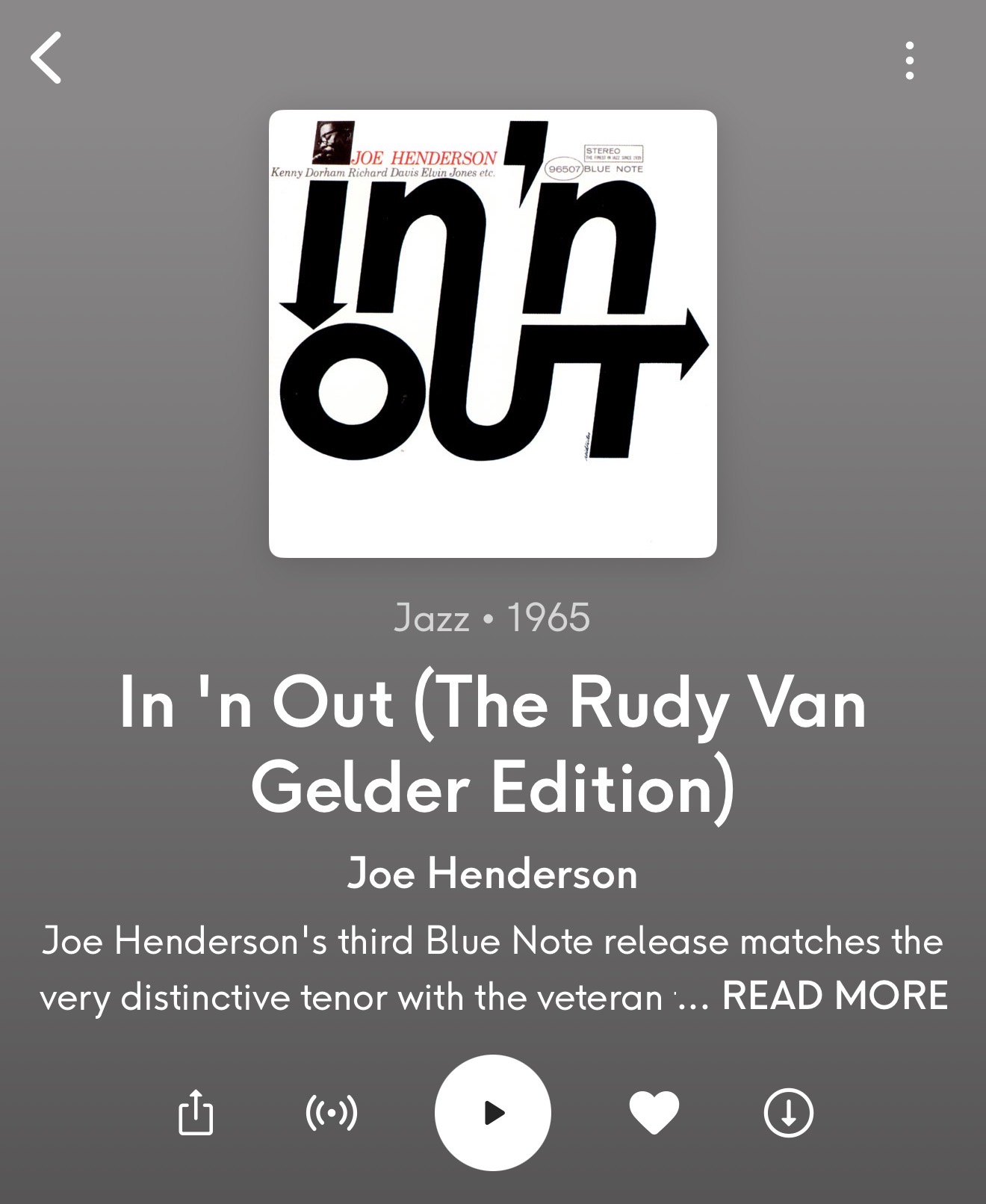Go back using the top-left arrow

(46, 58)
